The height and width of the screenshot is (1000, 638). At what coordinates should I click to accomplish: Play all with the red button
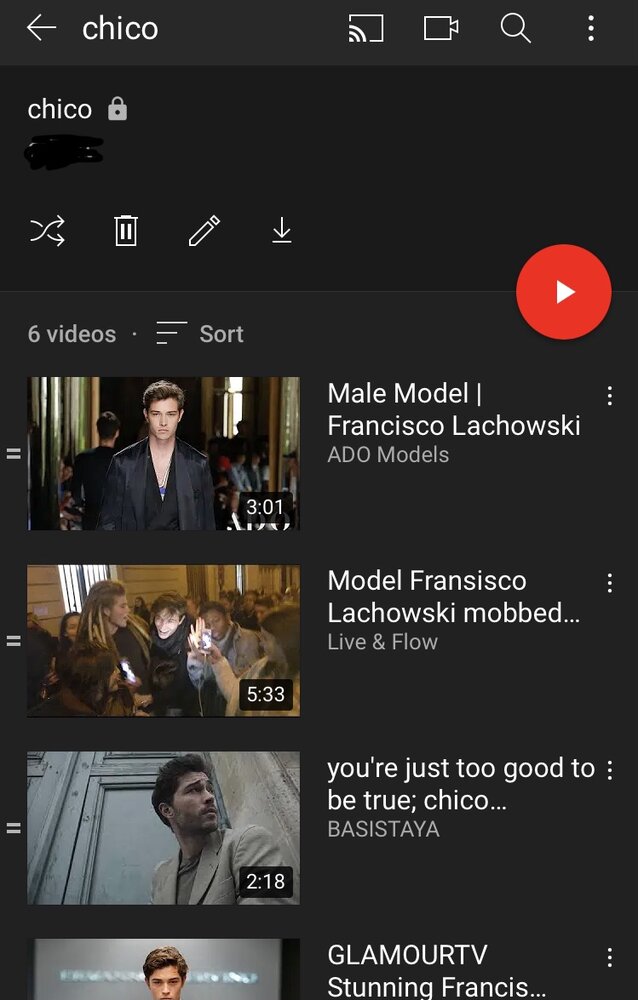point(563,292)
